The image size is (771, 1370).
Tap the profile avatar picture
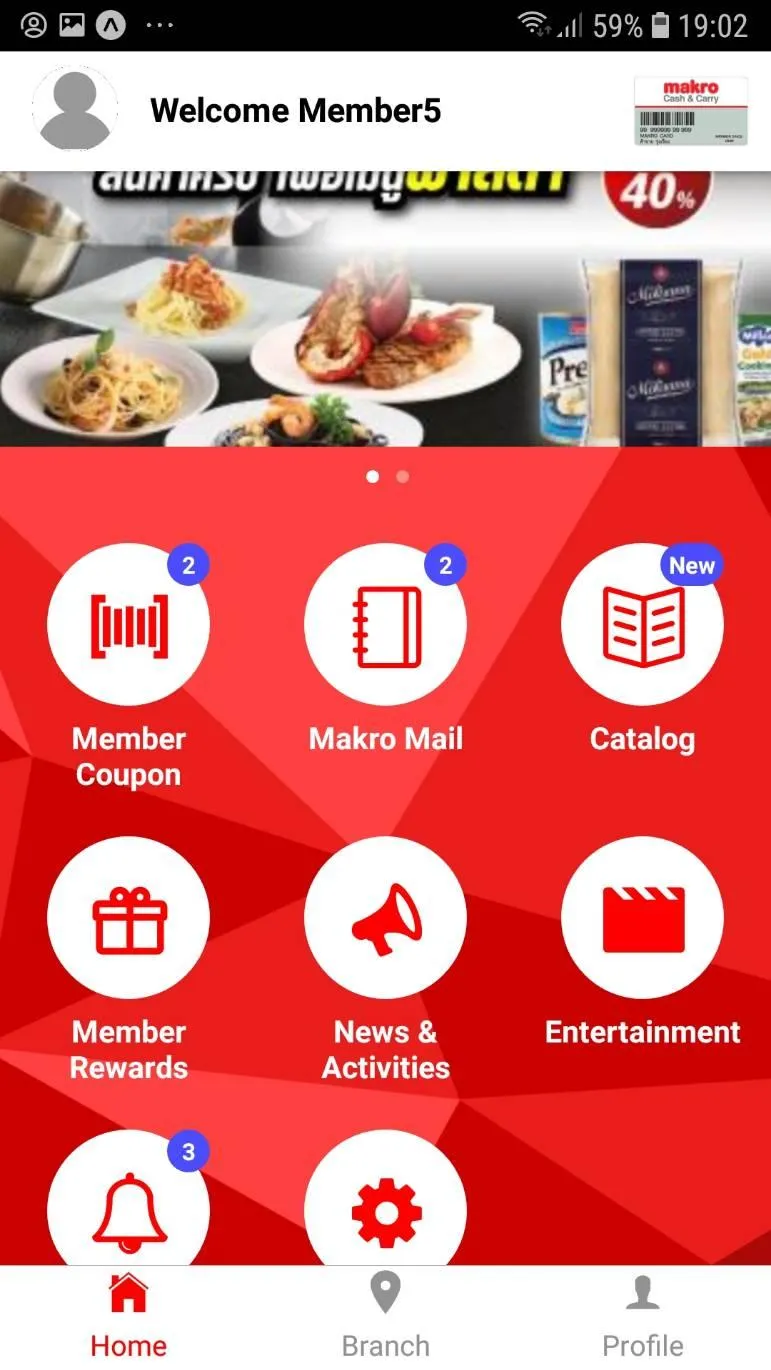[75, 110]
